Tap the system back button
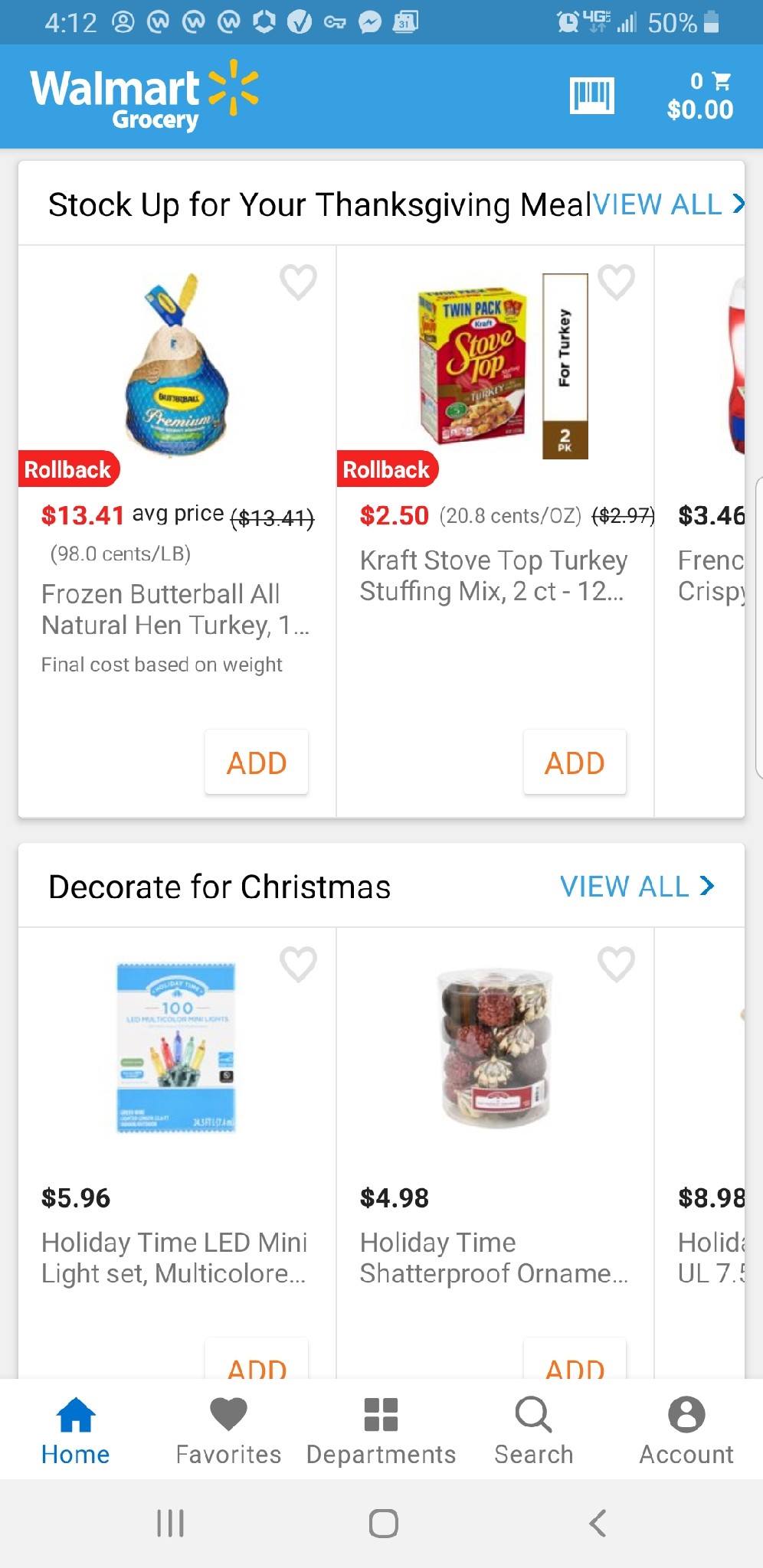This screenshot has height=1568, width=763. click(598, 1523)
